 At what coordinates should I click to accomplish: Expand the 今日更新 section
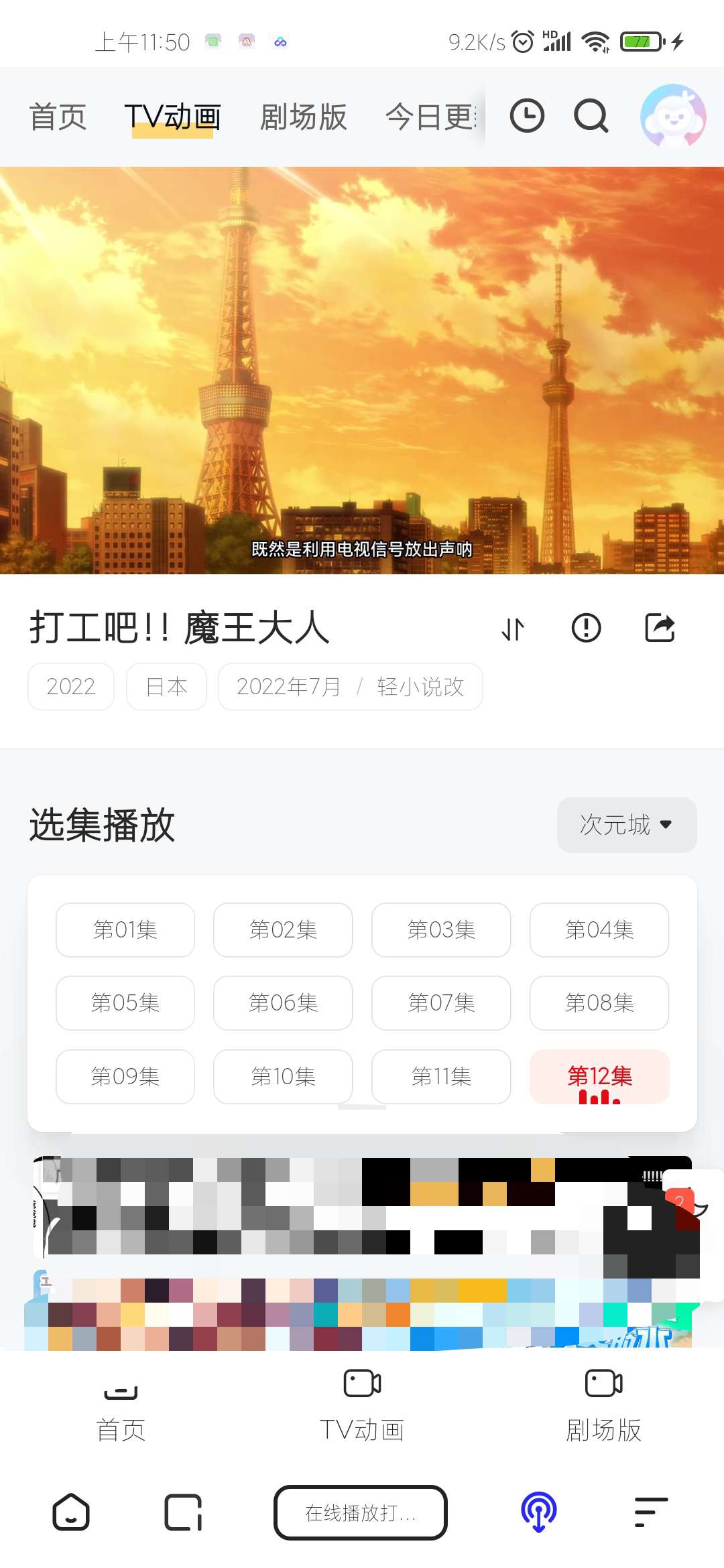429,116
